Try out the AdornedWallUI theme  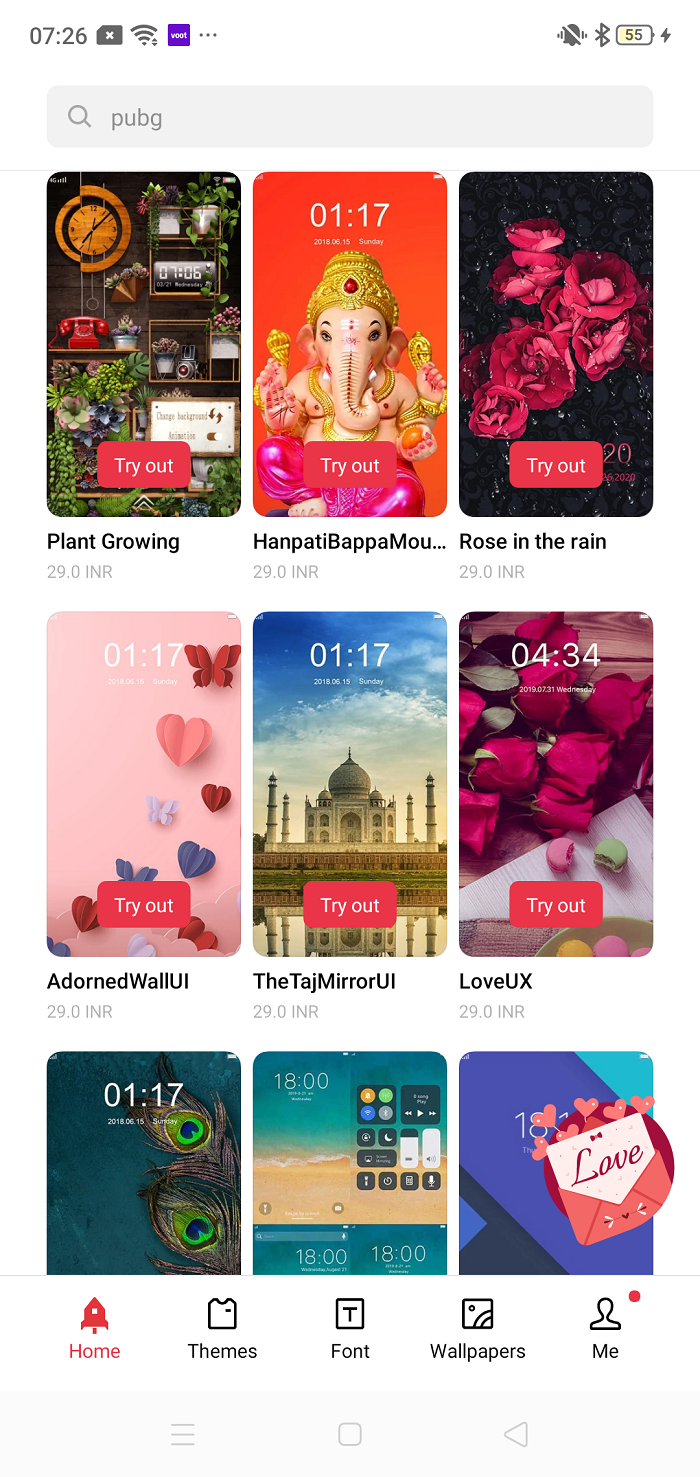[144, 905]
